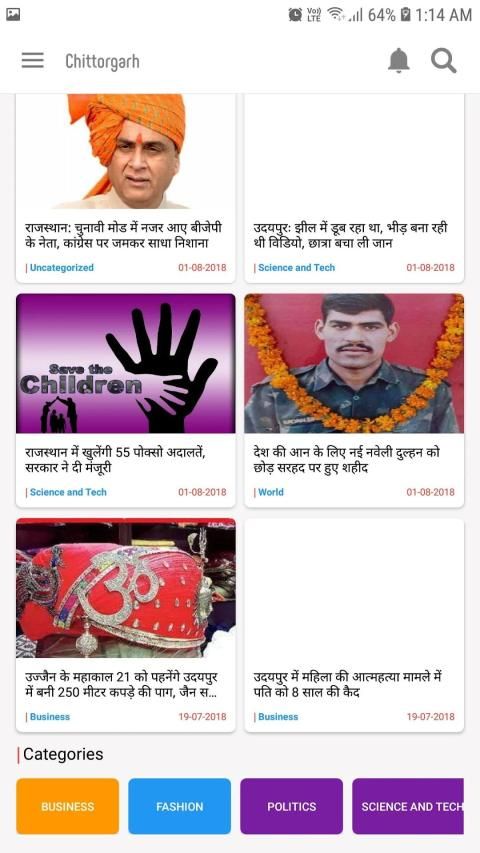The height and width of the screenshot is (853, 480).
Task: Open the hamburger drawer menu
Action: [33, 60]
